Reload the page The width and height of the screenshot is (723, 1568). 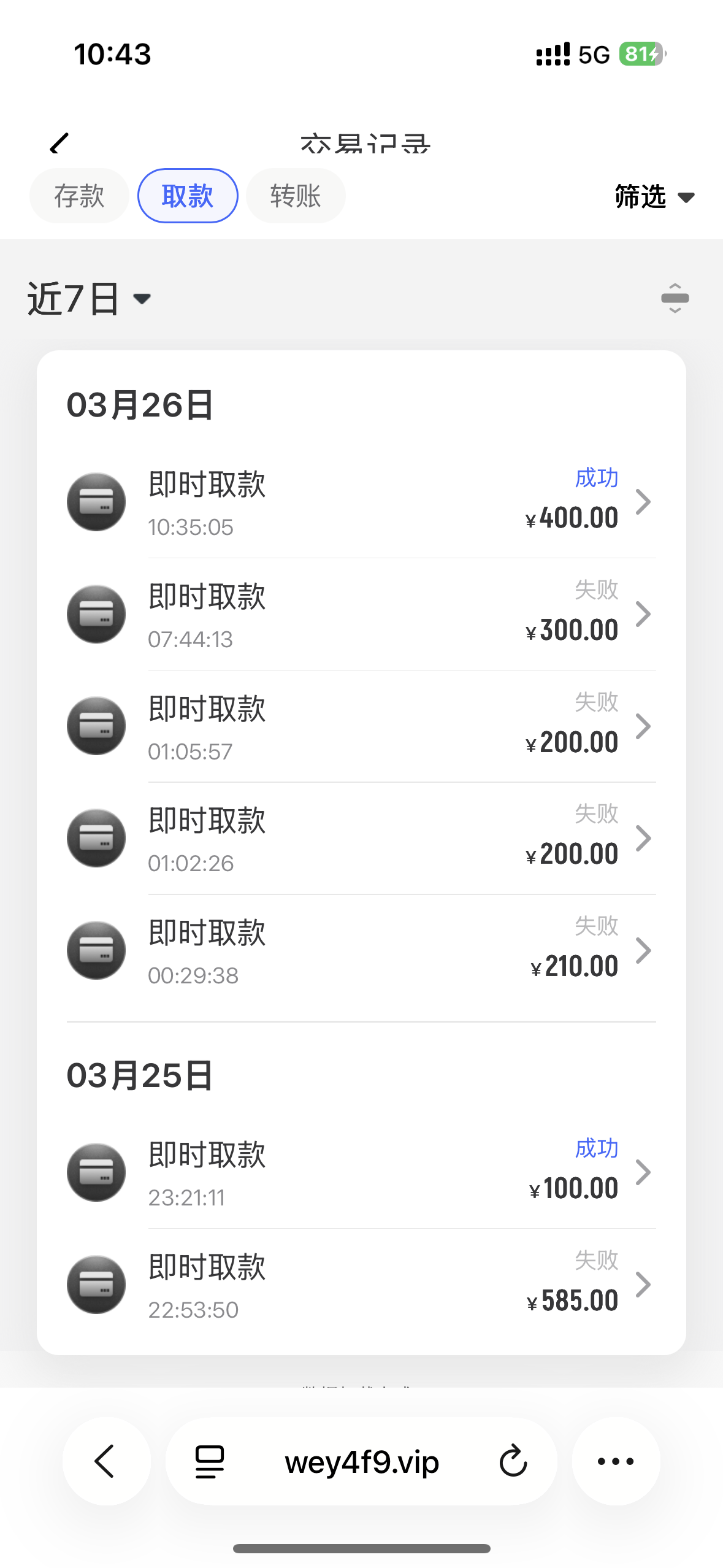pos(513,1461)
